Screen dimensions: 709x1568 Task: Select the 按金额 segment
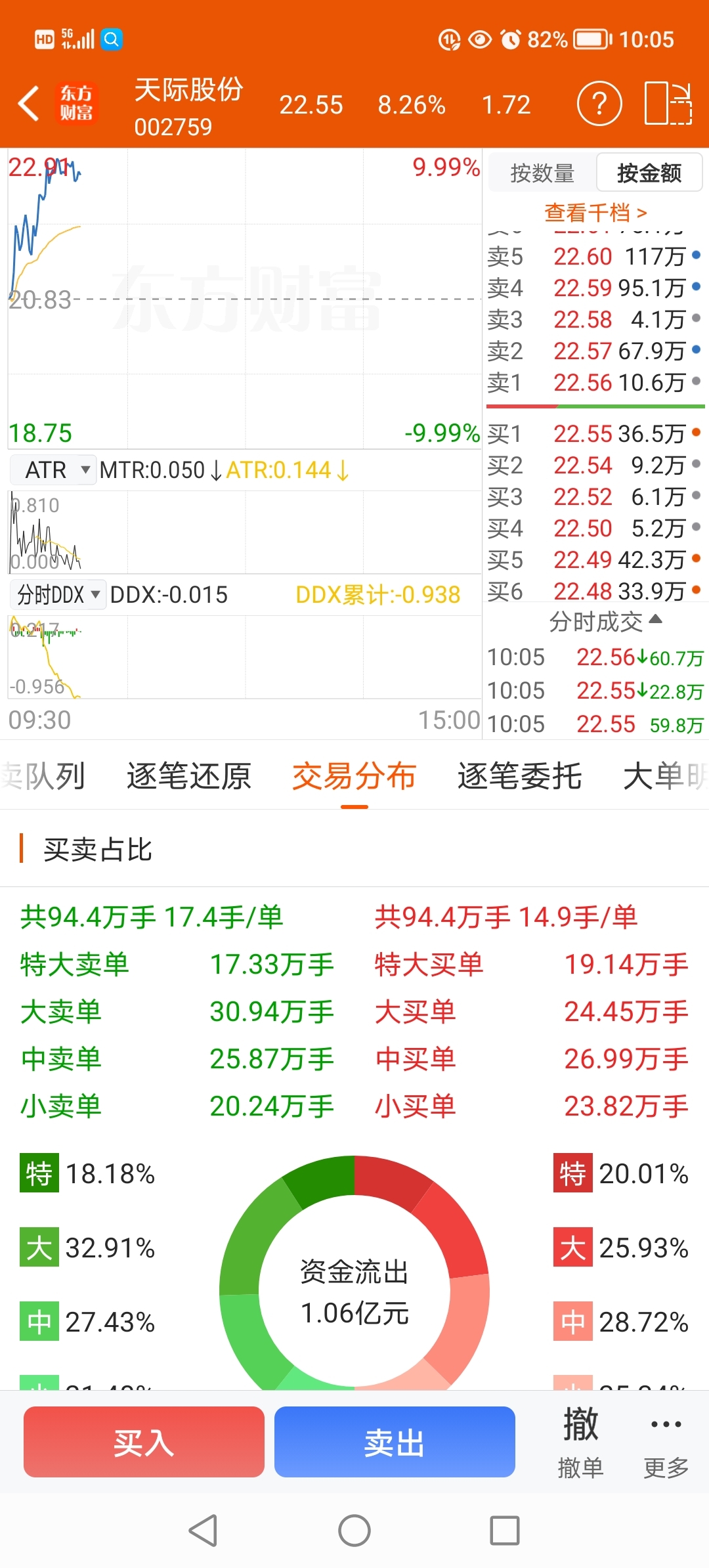point(649,173)
